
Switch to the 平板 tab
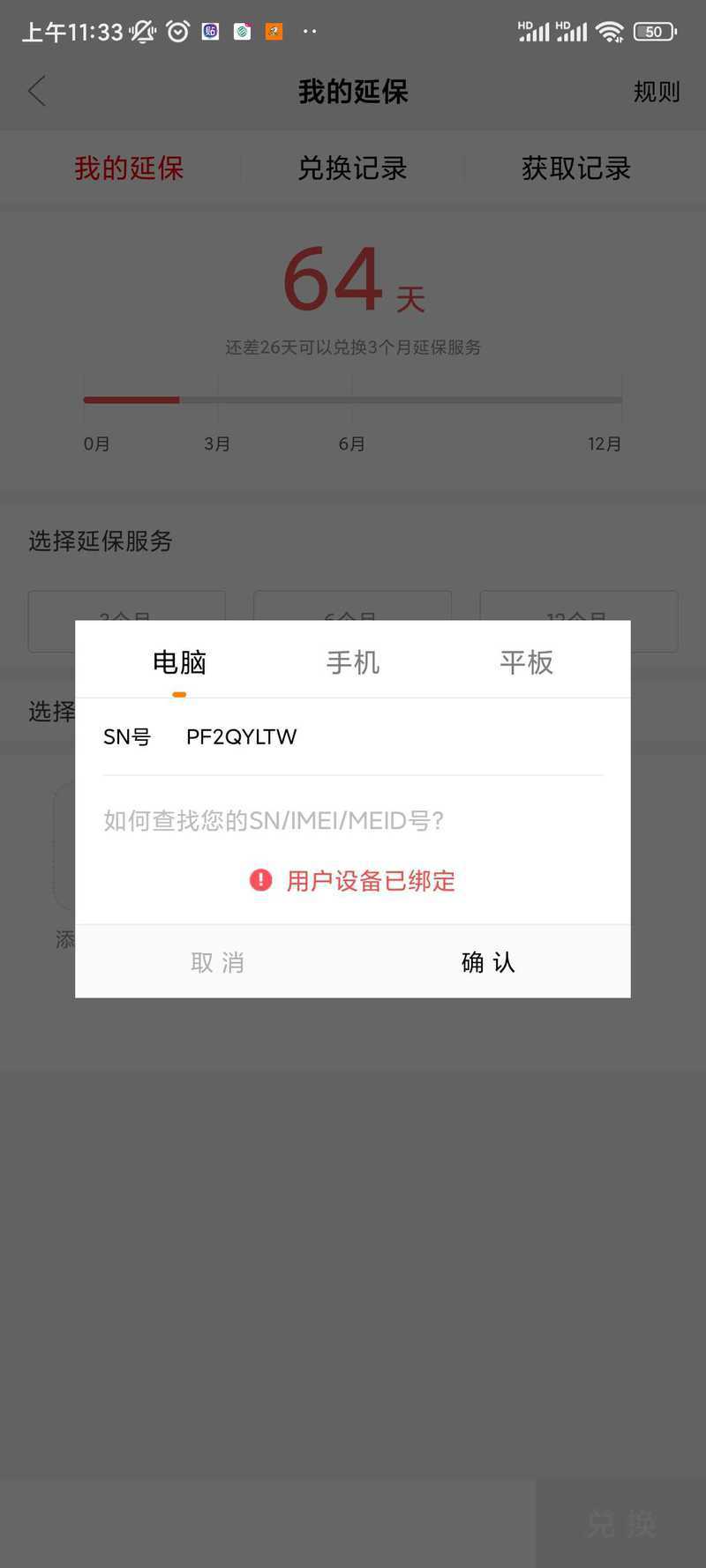(x=527, y=661)
